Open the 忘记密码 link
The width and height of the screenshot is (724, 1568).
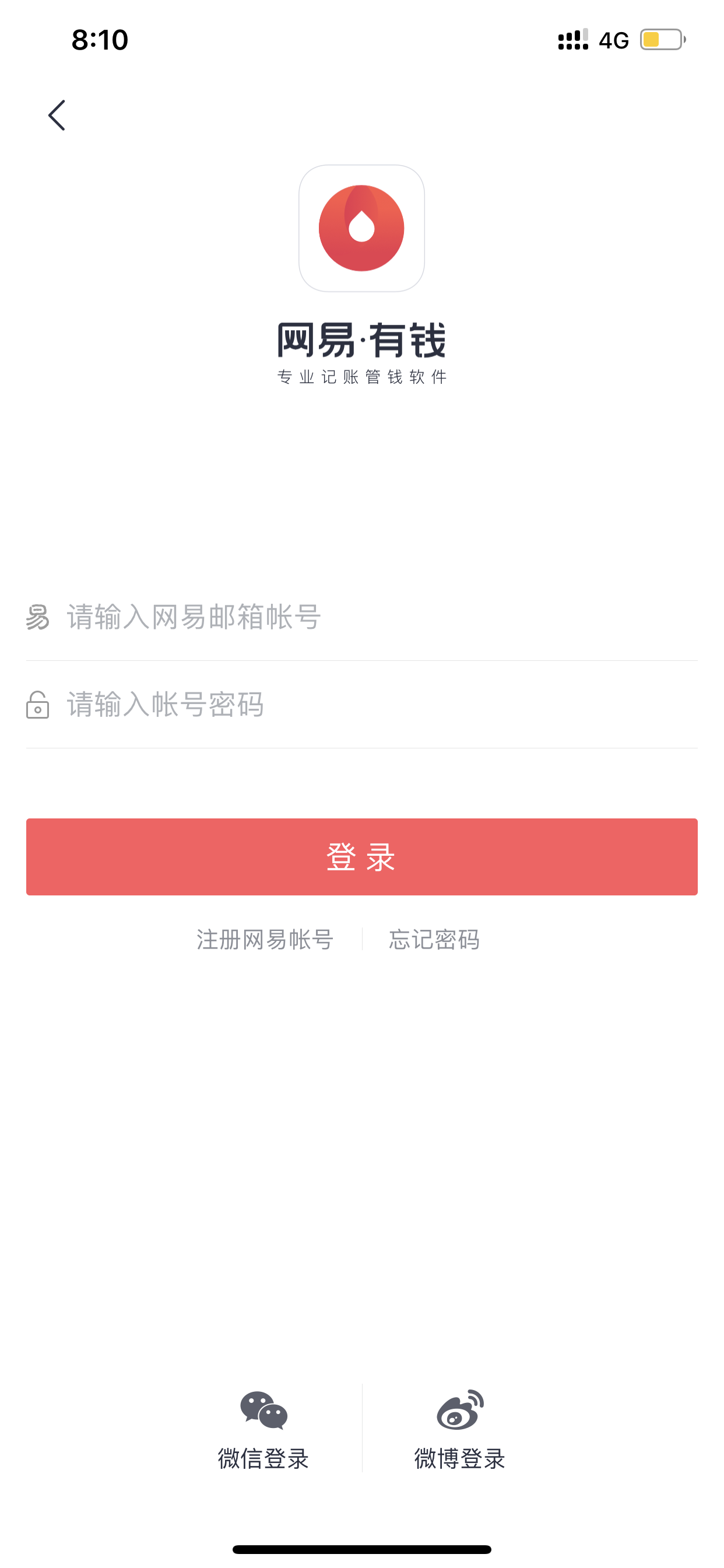(434, 939)
